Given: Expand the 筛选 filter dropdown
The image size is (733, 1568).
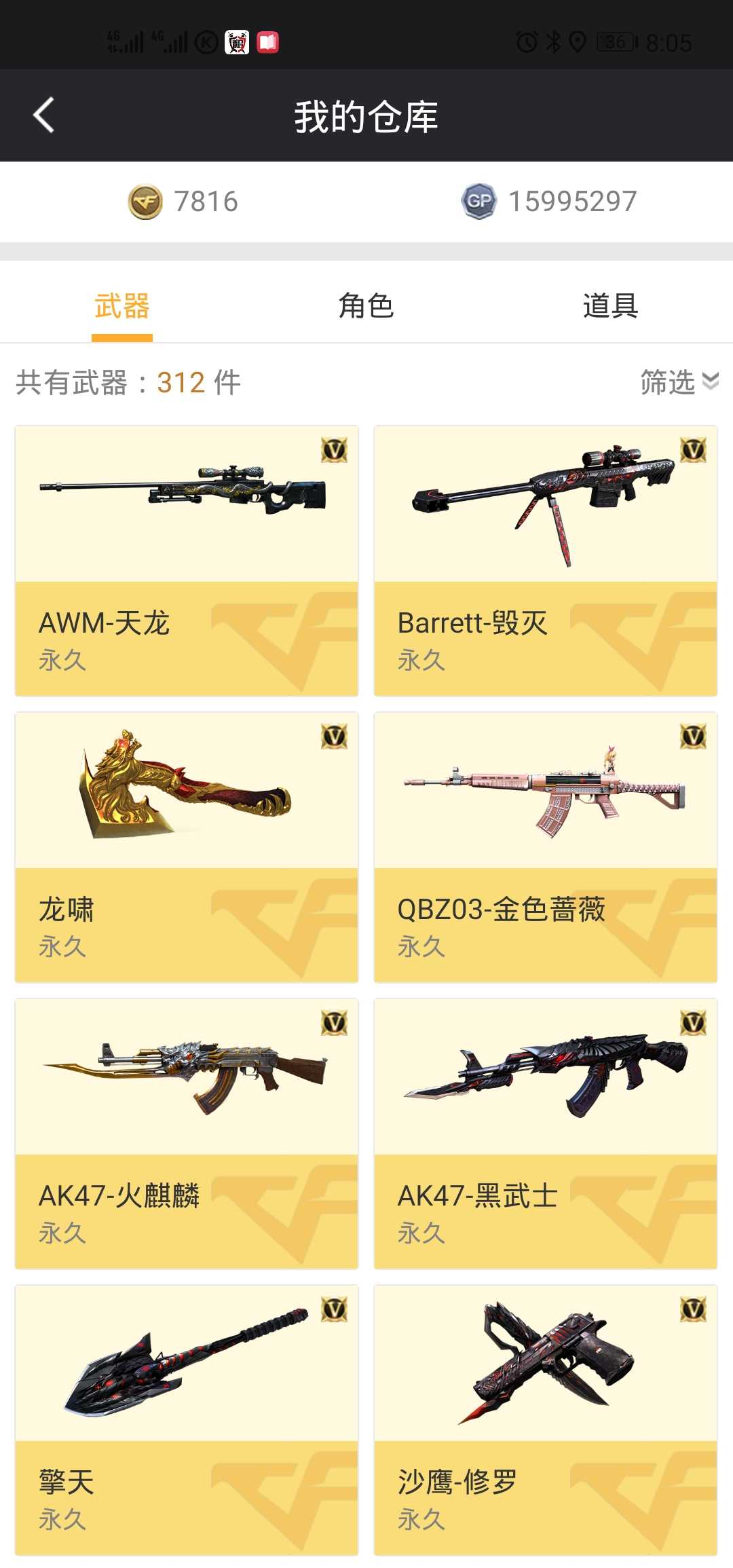Looking at the screenshot, I should pos(679,382).
